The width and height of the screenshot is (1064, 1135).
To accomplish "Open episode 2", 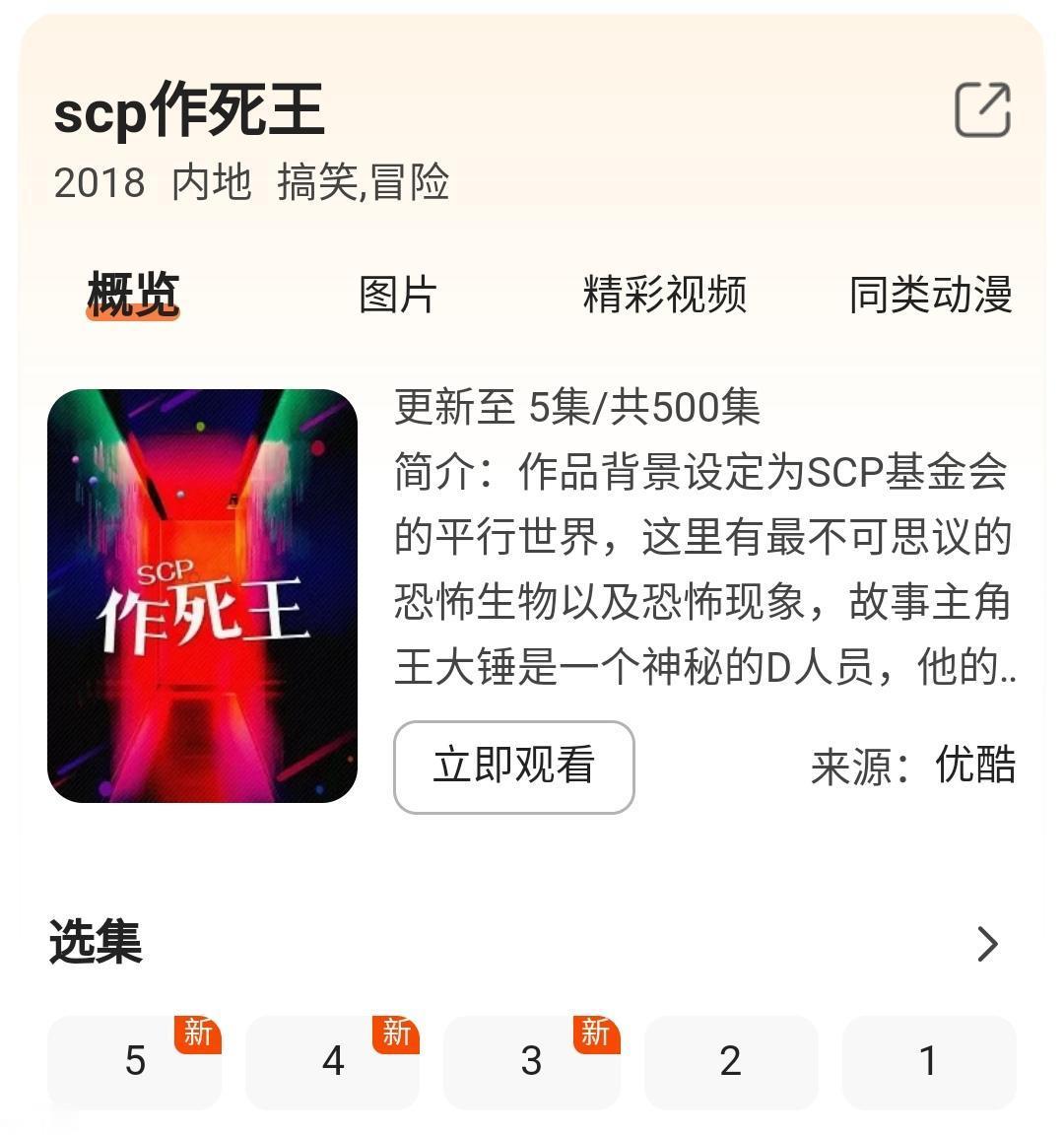I will point(730,1061).
